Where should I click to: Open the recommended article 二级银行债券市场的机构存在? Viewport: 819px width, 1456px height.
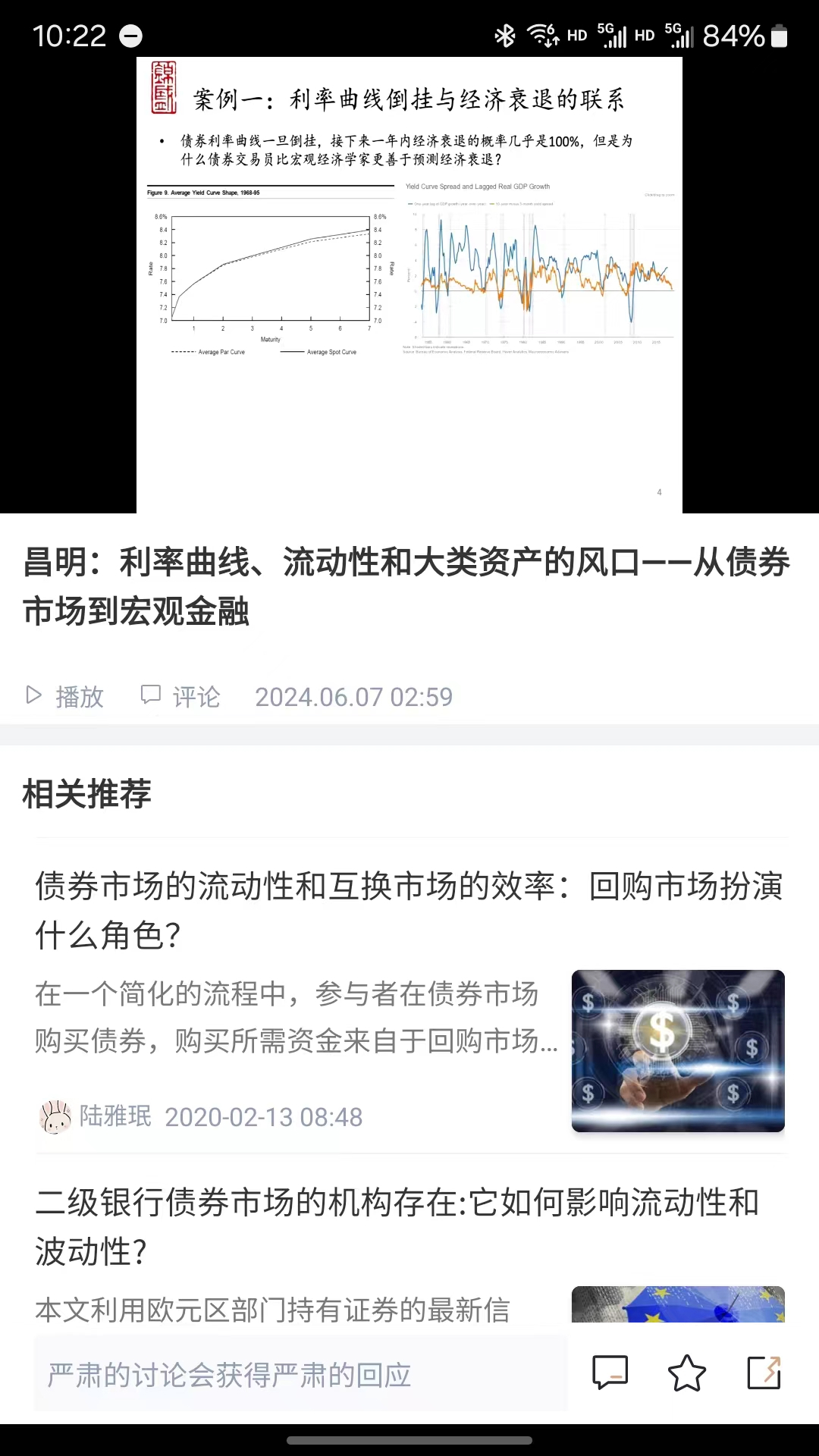pyautogui.click(x=397, y=1226)
